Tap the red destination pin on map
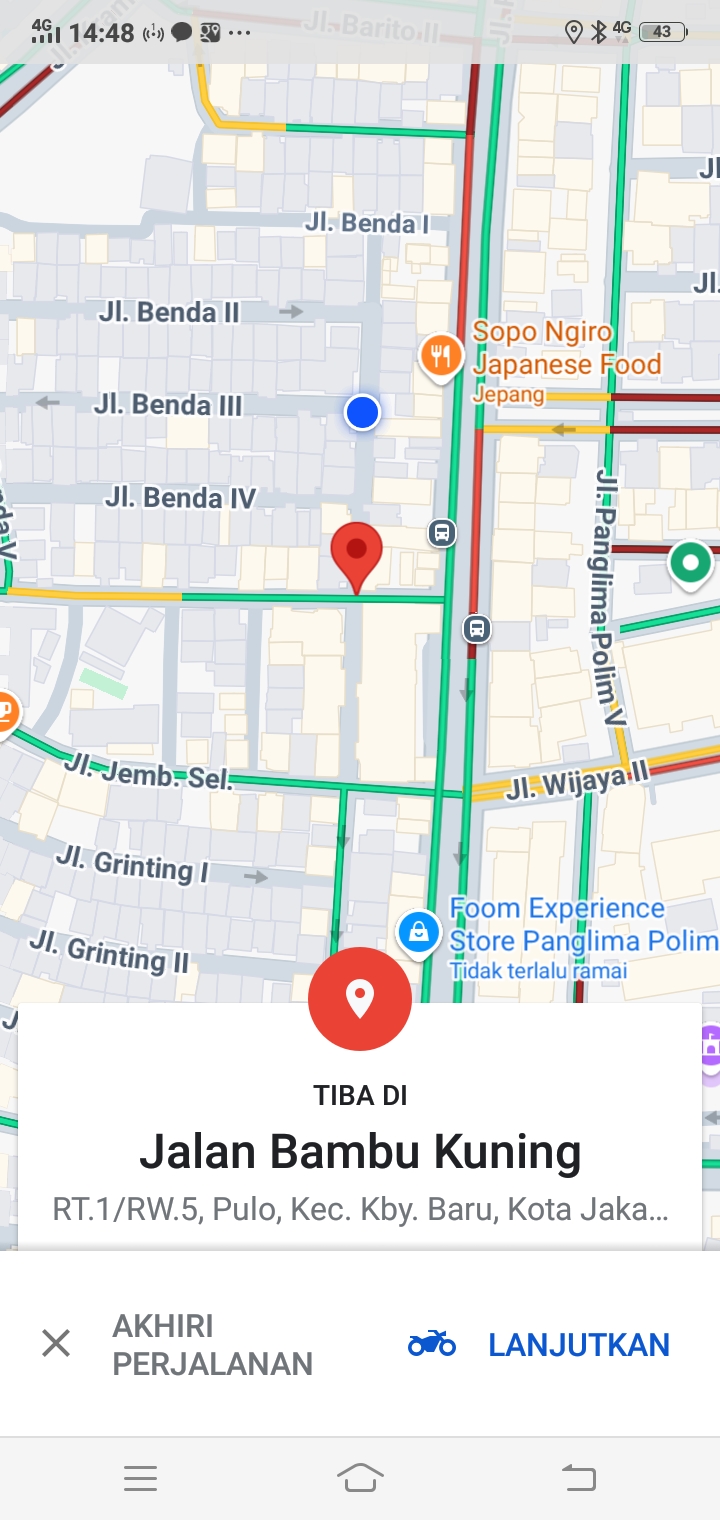720x1520 pixels. click(x=357, y=554)
